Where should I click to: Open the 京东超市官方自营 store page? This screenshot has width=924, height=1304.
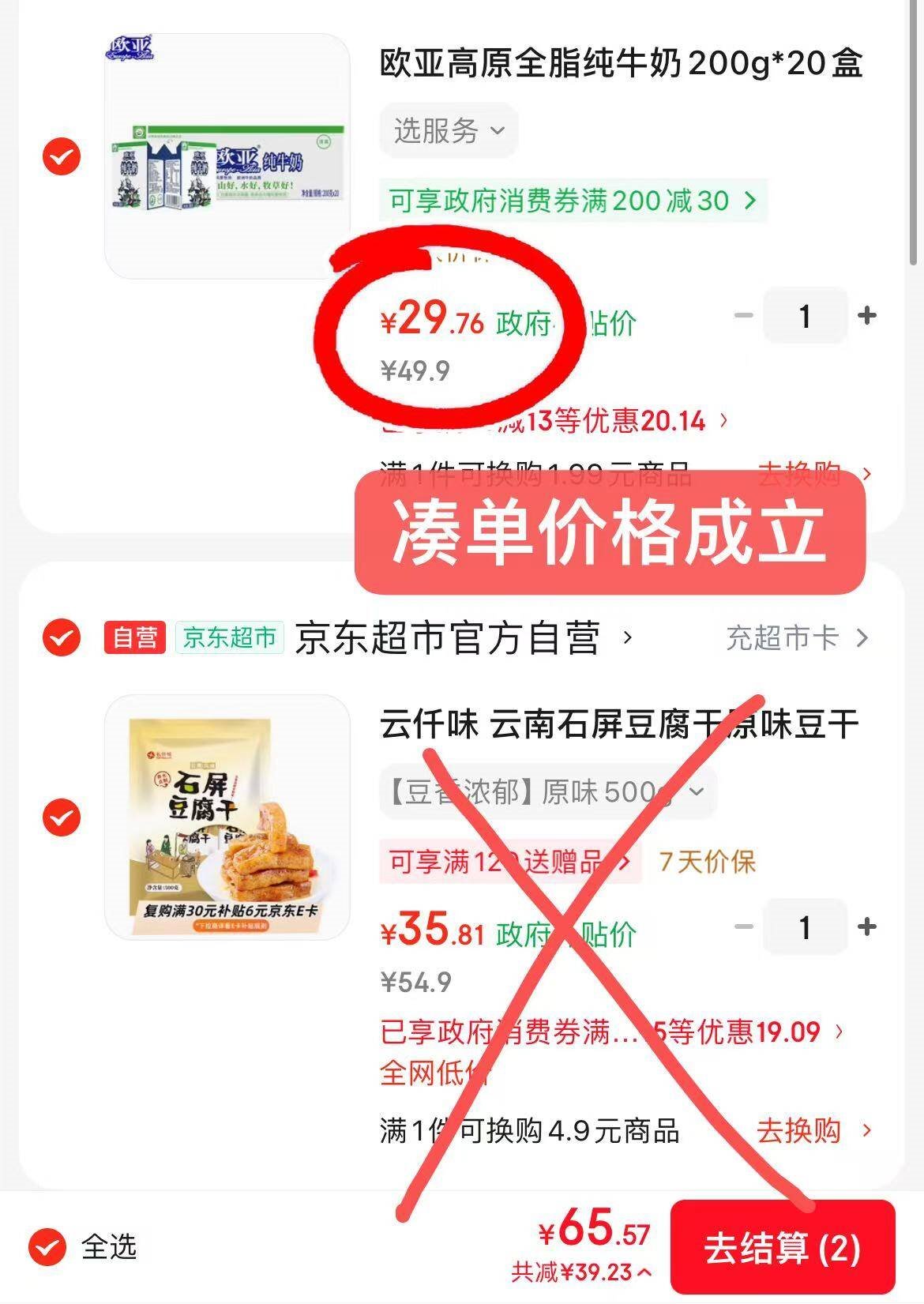click(462, 637)
